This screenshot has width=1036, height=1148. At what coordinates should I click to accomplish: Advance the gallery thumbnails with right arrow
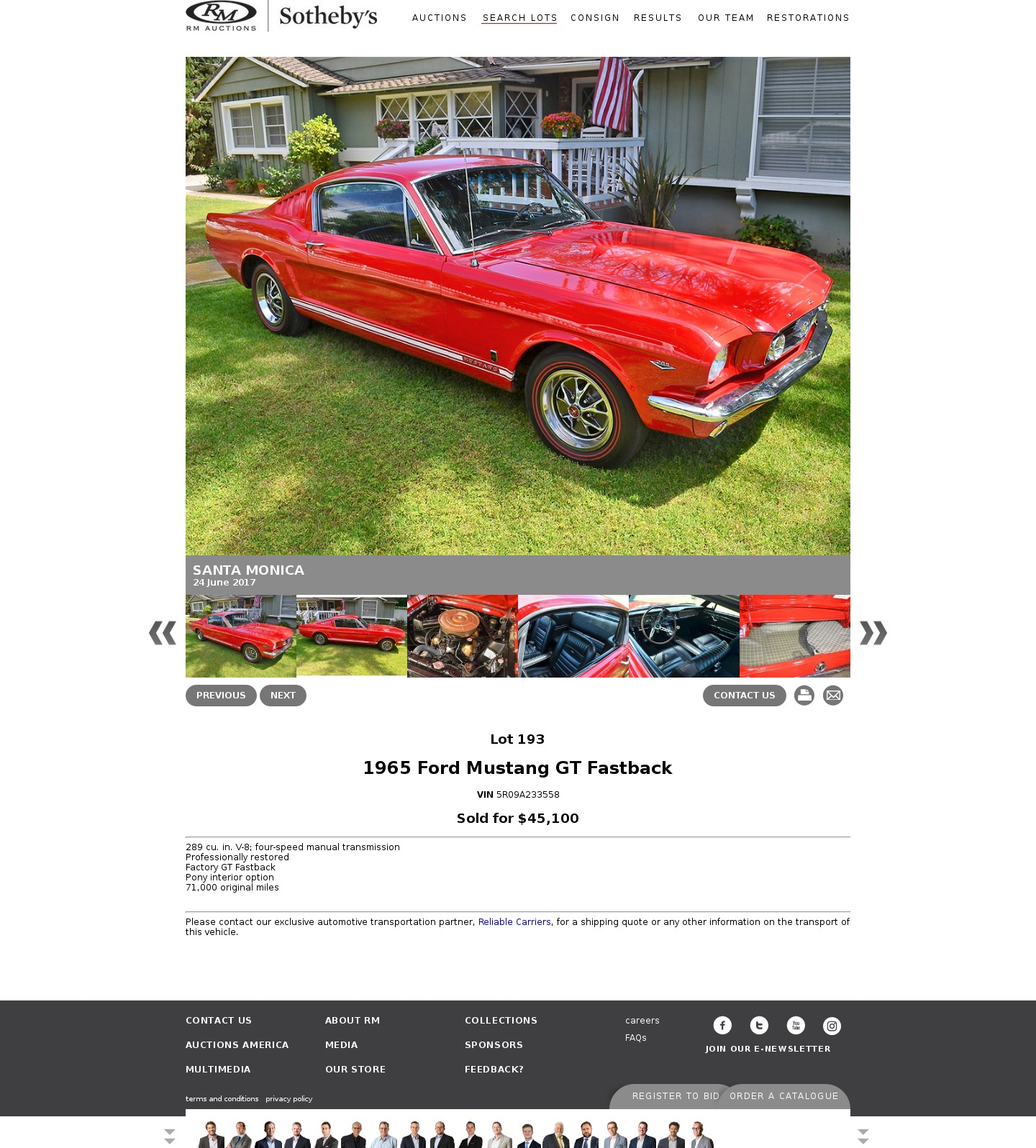(873, 633)
